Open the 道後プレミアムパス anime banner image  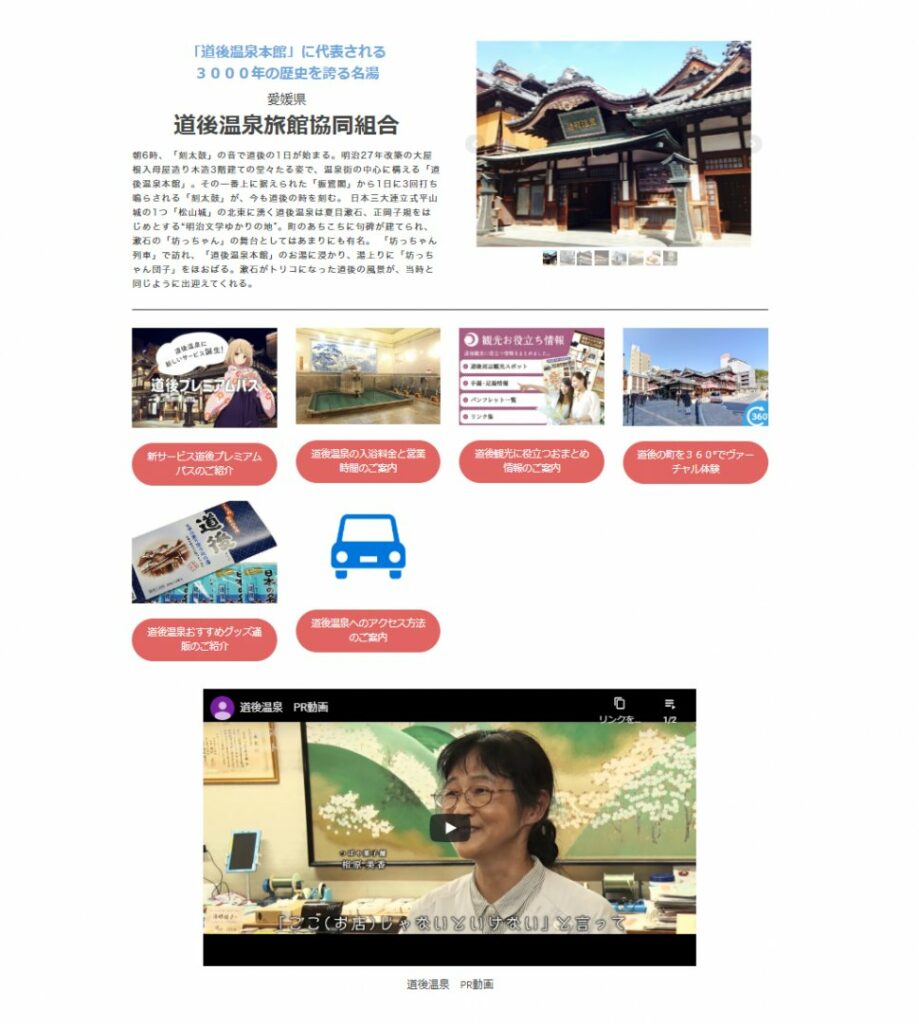[204, 377]
